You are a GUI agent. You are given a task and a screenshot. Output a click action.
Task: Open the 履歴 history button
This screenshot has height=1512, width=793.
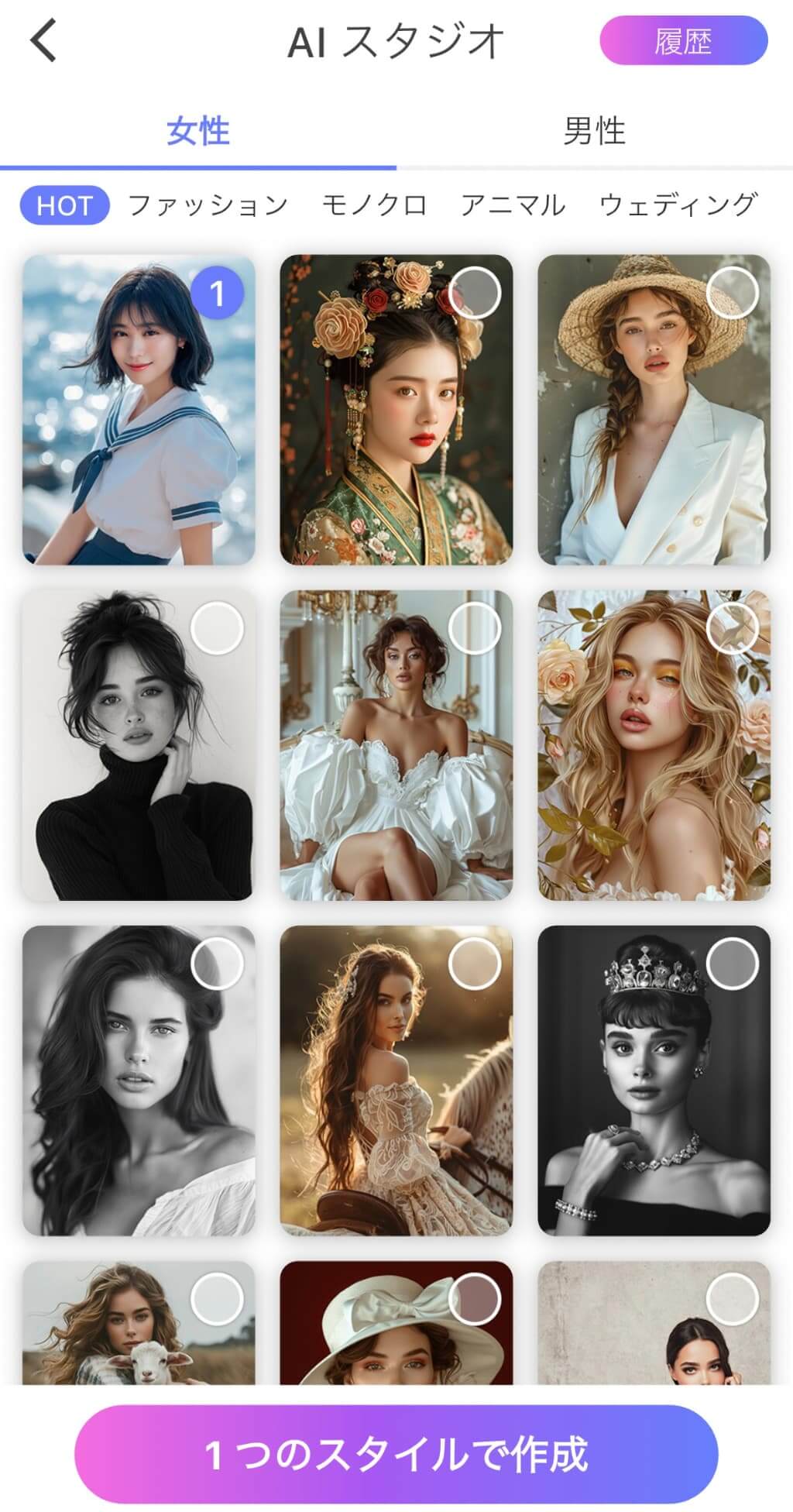click(683, 41)
